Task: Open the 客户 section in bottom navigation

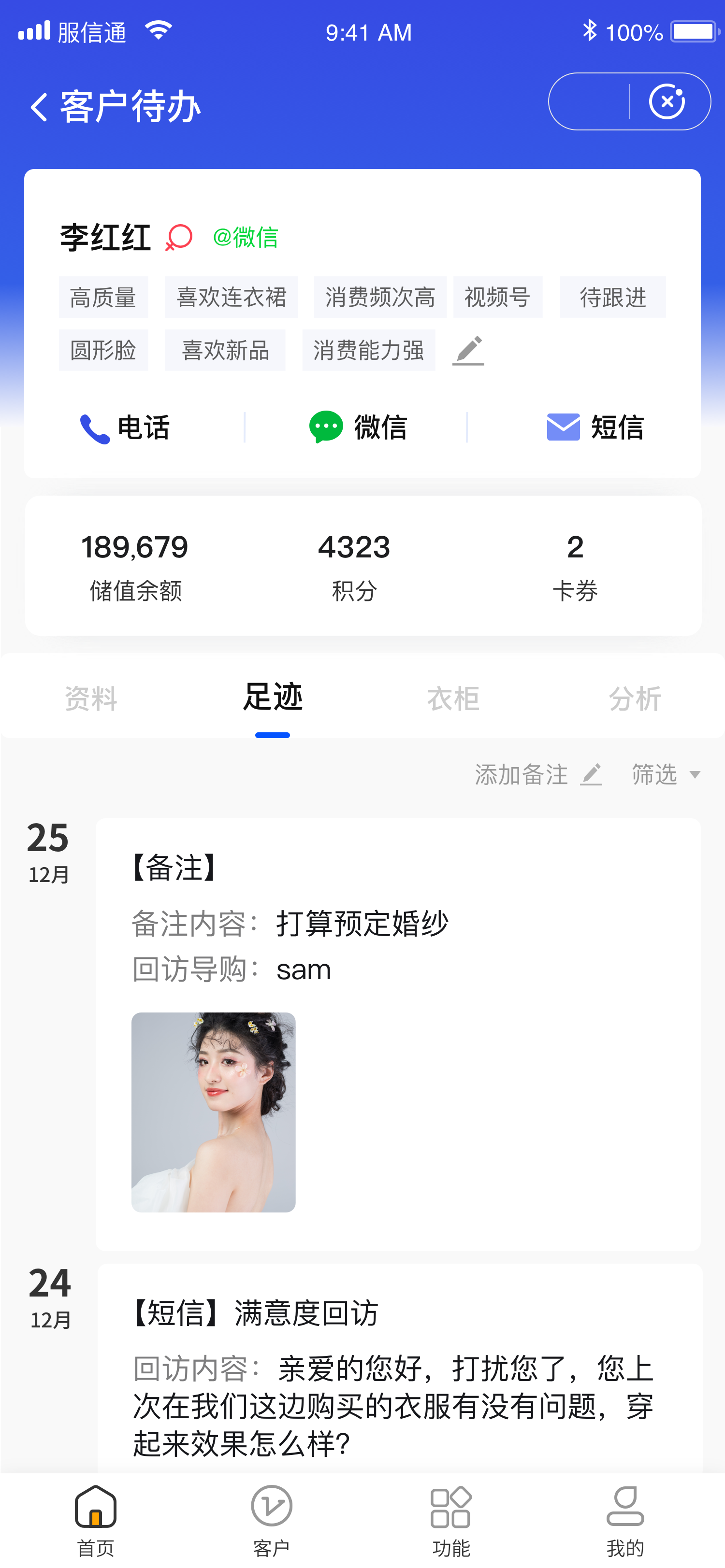Action: point(272,1522)
